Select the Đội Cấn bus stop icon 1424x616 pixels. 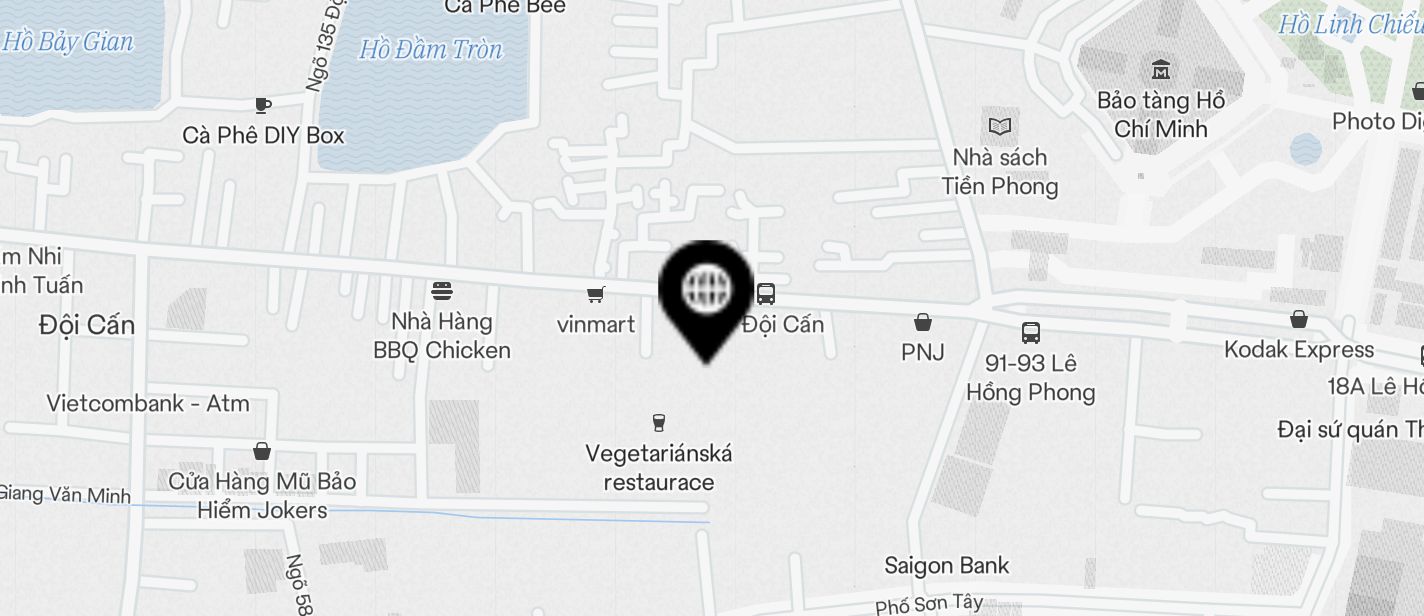click(x=766, y=294)
